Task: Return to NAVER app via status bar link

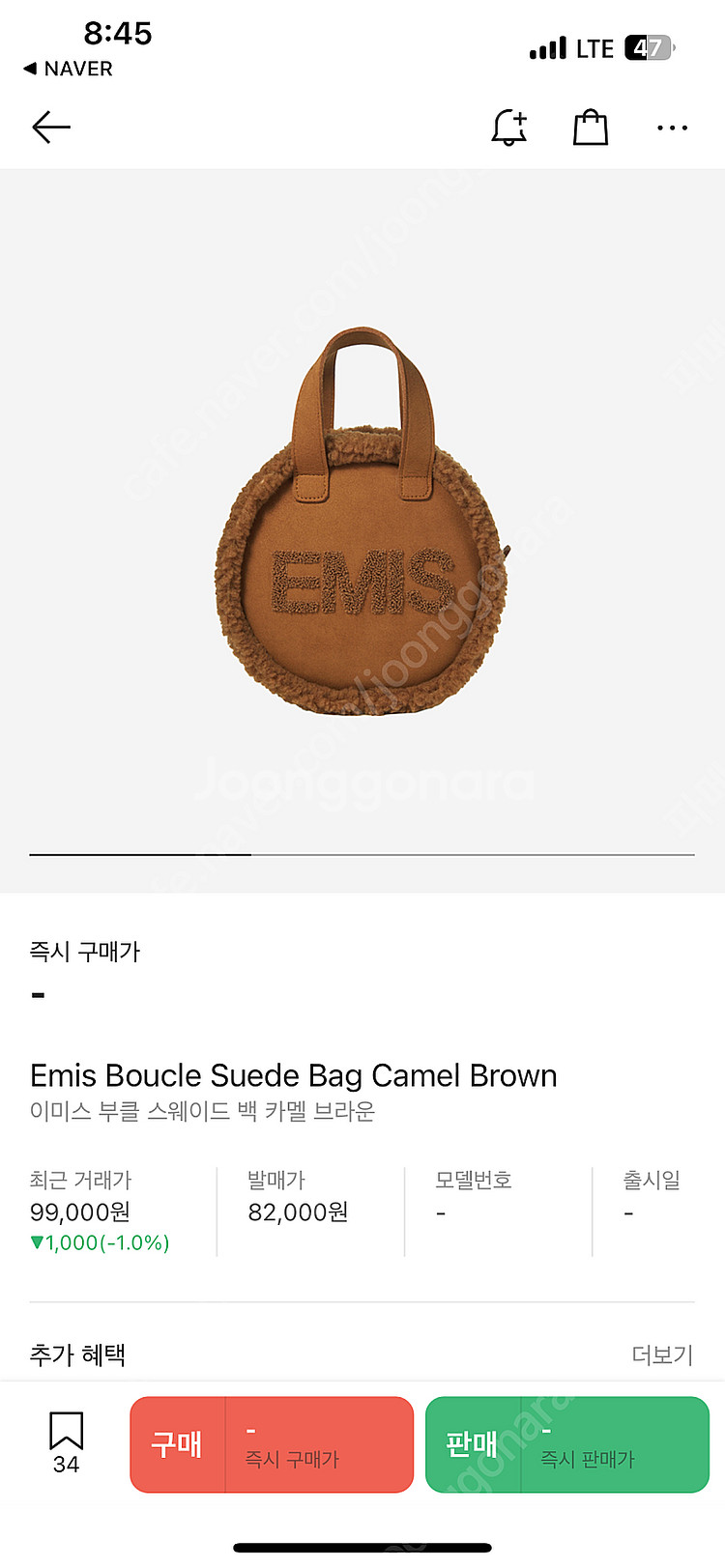Action: (68, 69)
